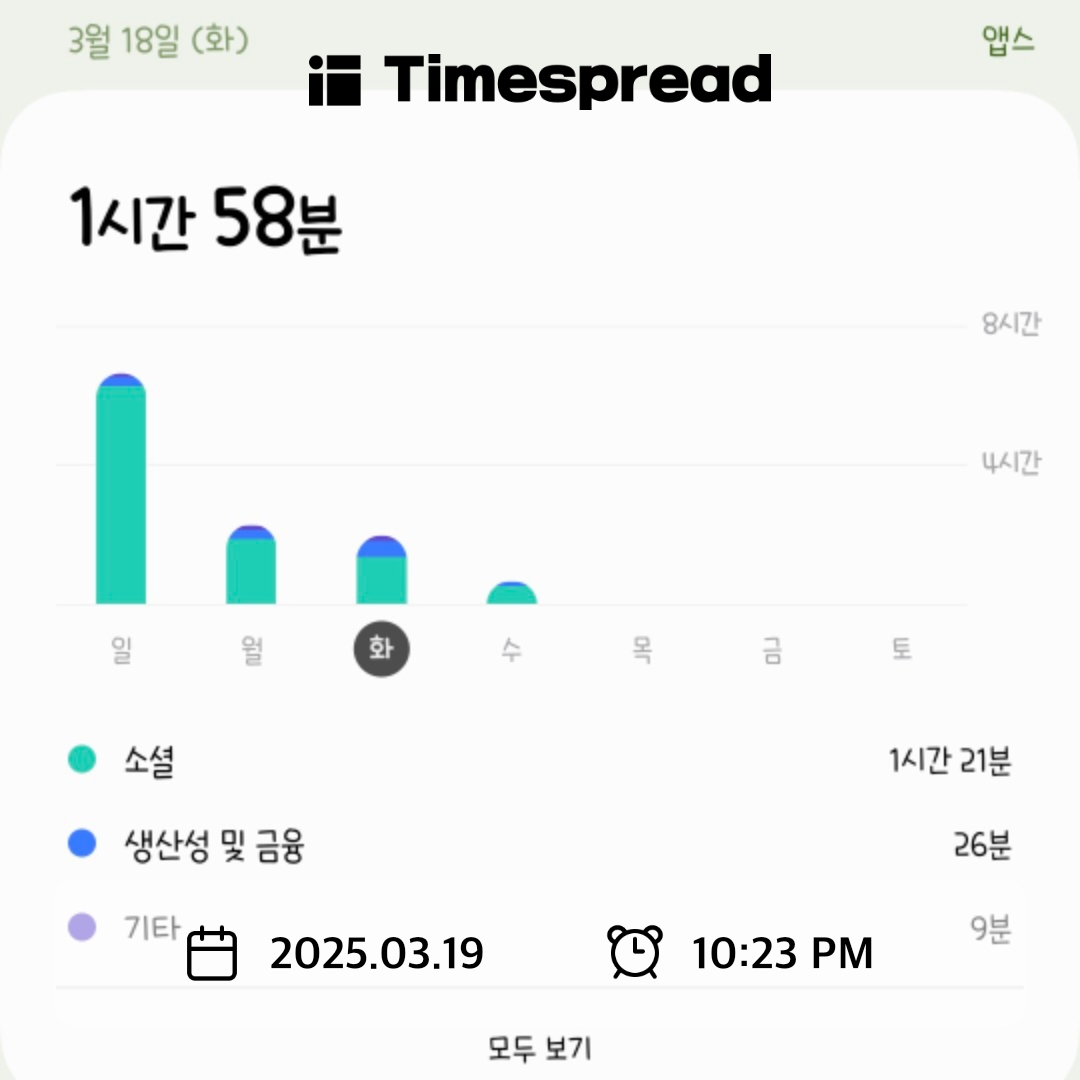Tap 모두 보기 to see all categories
Image resolution: width=1080 pixels, height=1080 pixels.
point(540,1047)
